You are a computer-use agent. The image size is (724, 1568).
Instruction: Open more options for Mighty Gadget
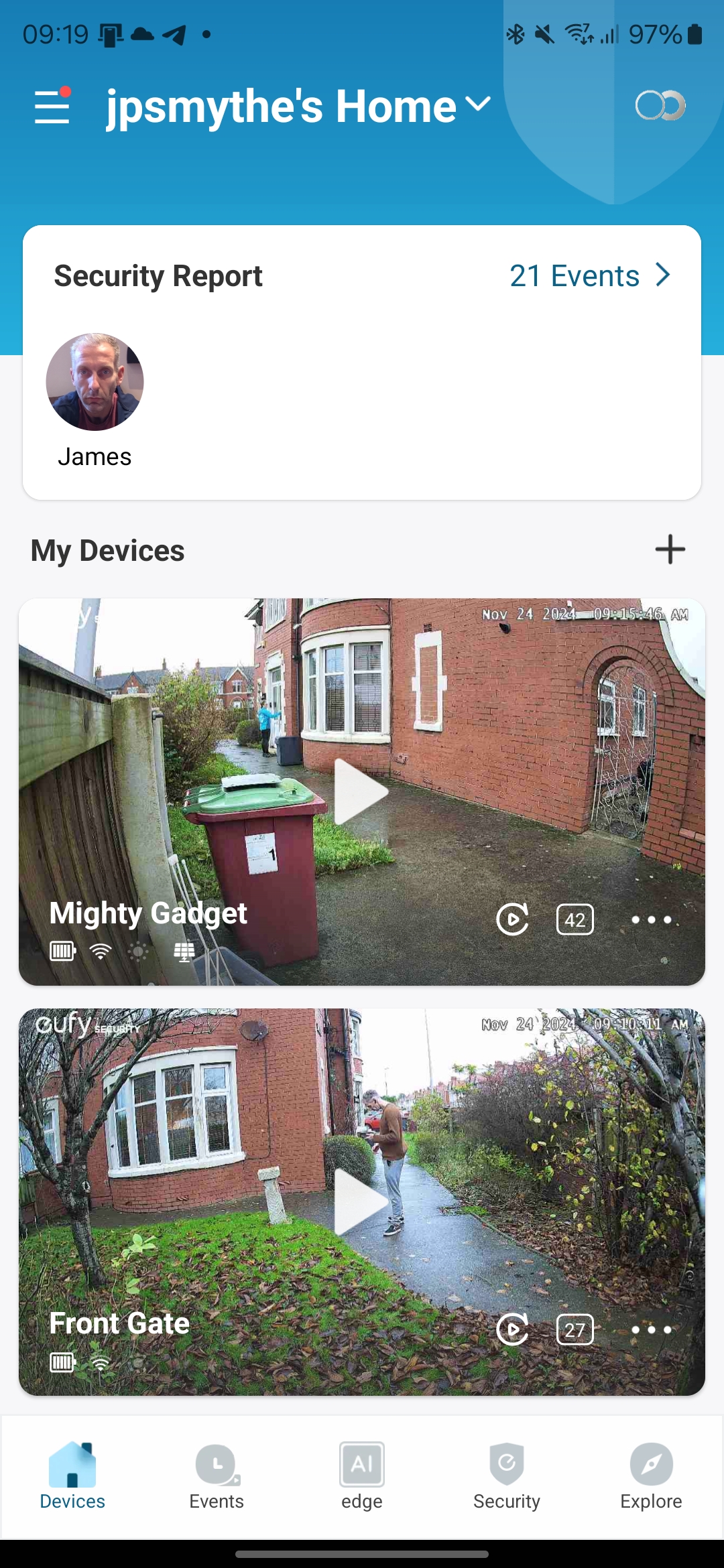pyautogui.click(x=651, y=919)
